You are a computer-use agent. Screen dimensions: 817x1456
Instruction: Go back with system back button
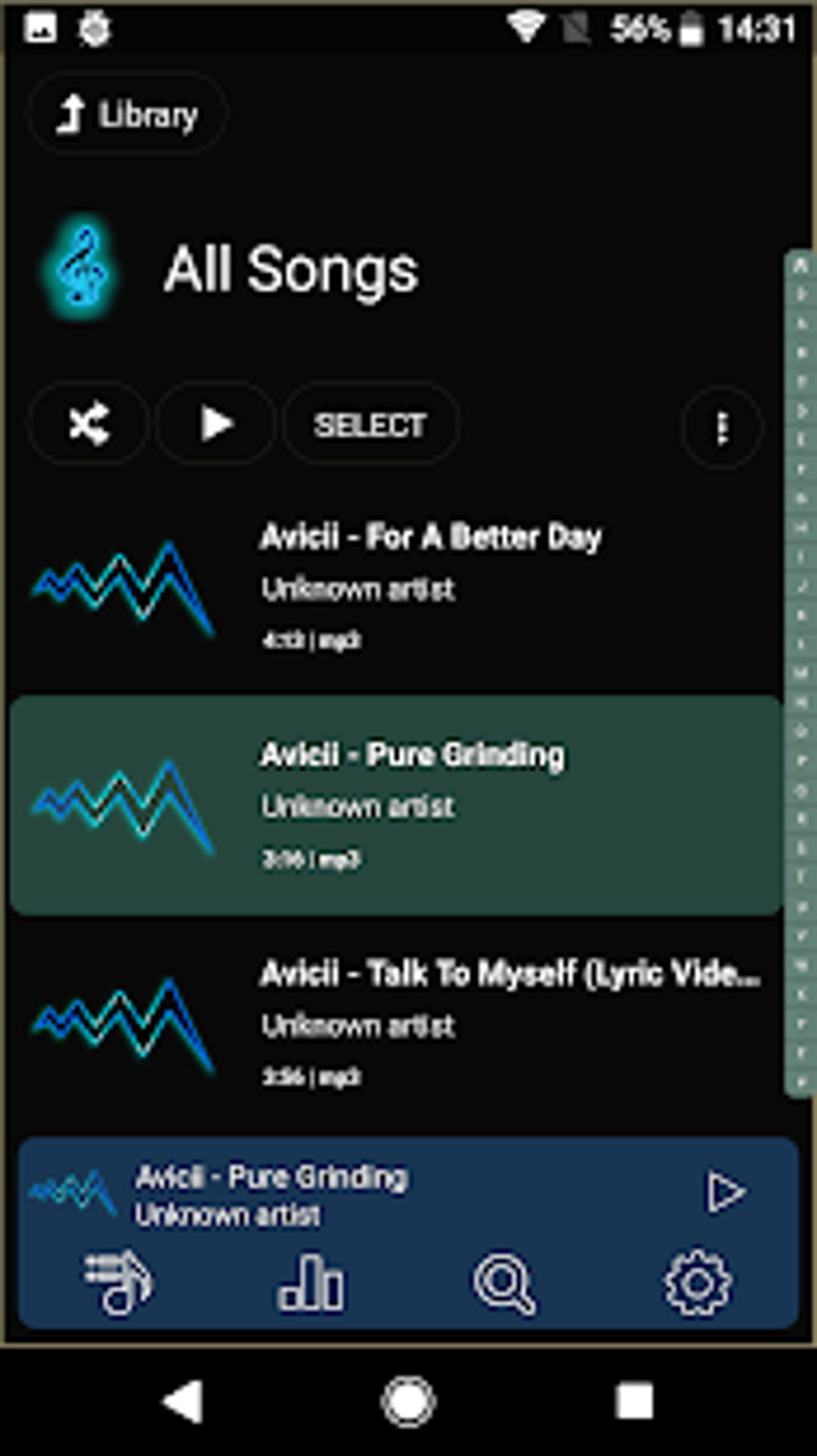coord(183,1402)
